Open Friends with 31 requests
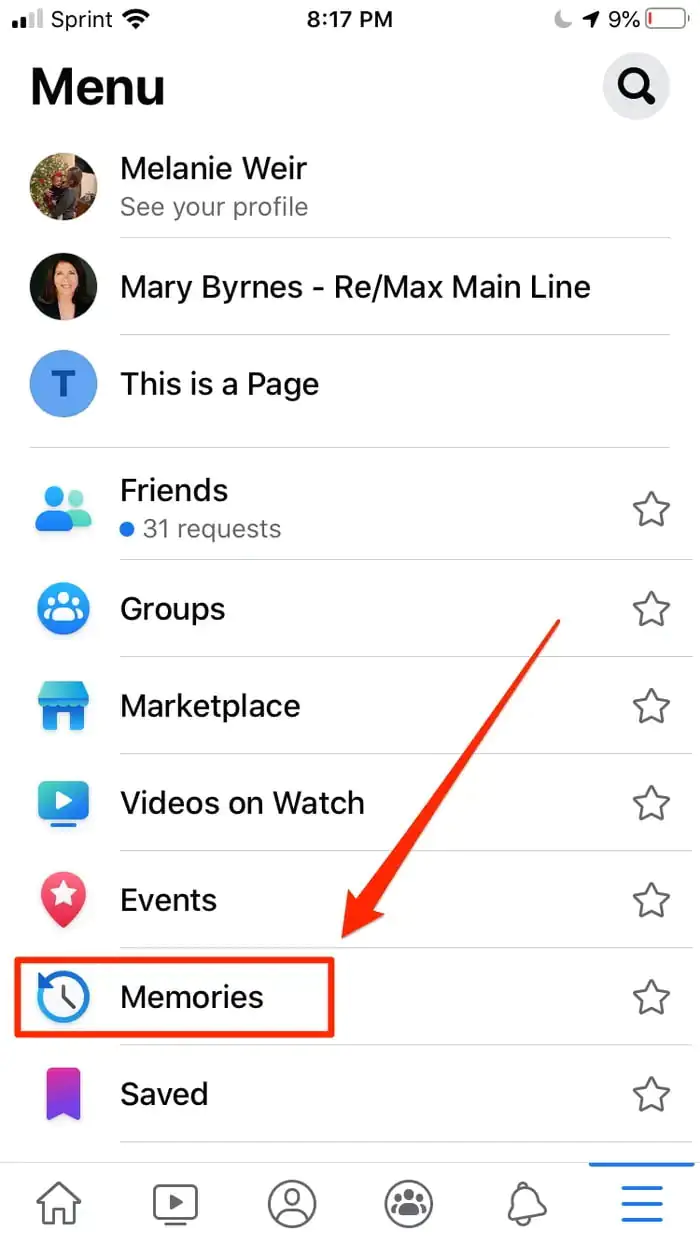The width and height of the screenshot is (700, 1245). [200, 508]
